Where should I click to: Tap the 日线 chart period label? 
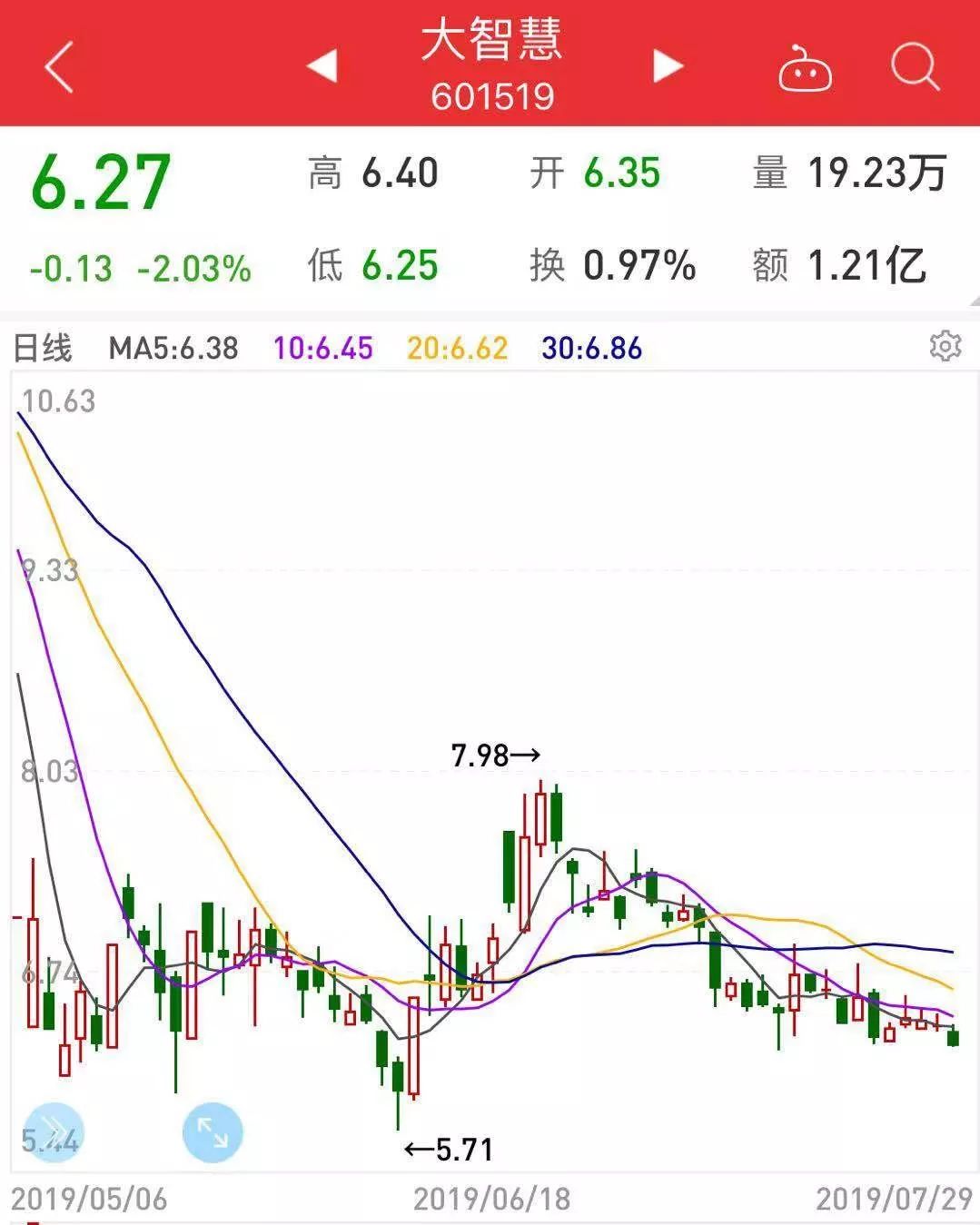point(43,348)
